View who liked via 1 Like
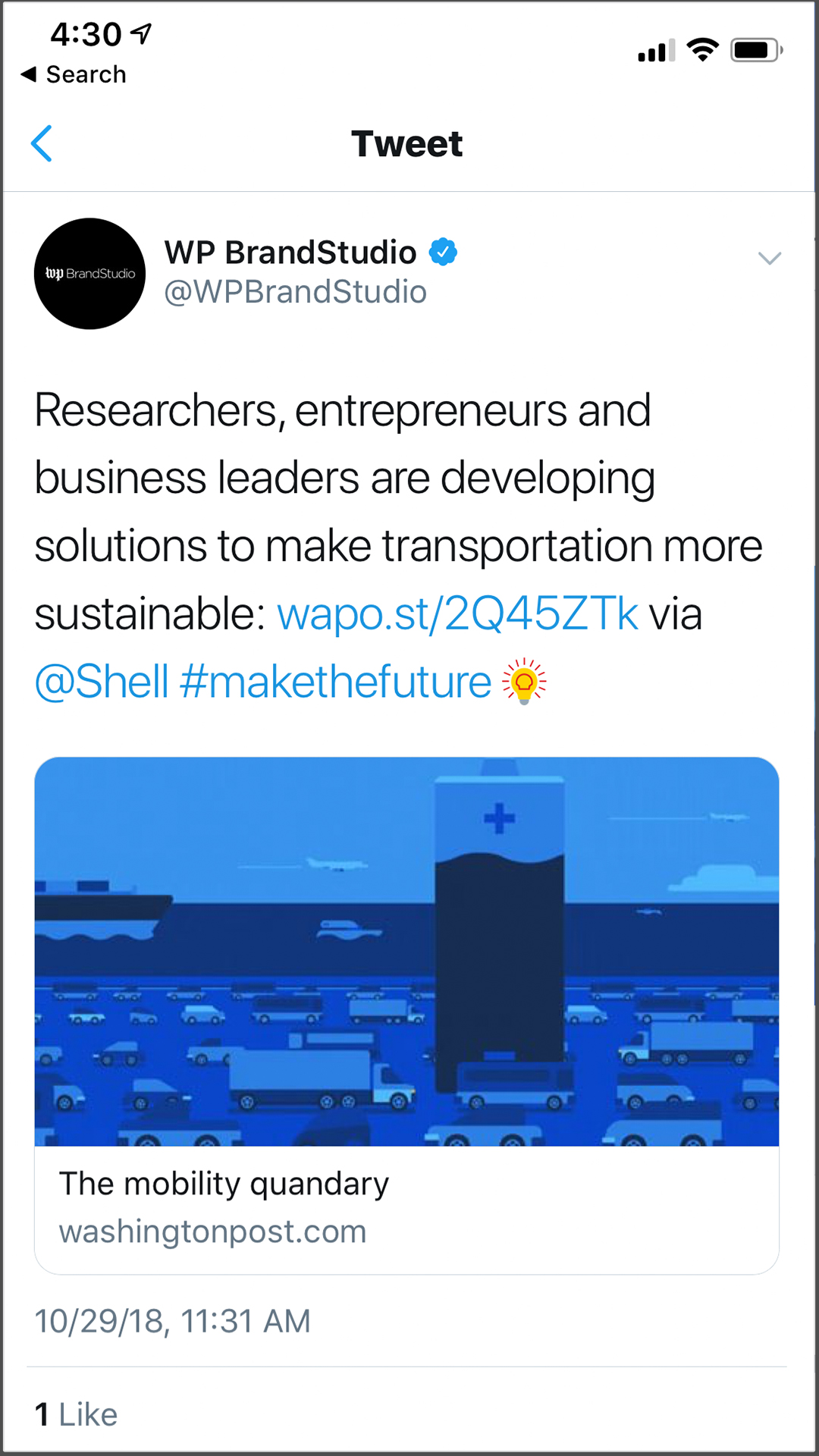The width and height of the screenshot is (819, 1456). click(76, 1414)
